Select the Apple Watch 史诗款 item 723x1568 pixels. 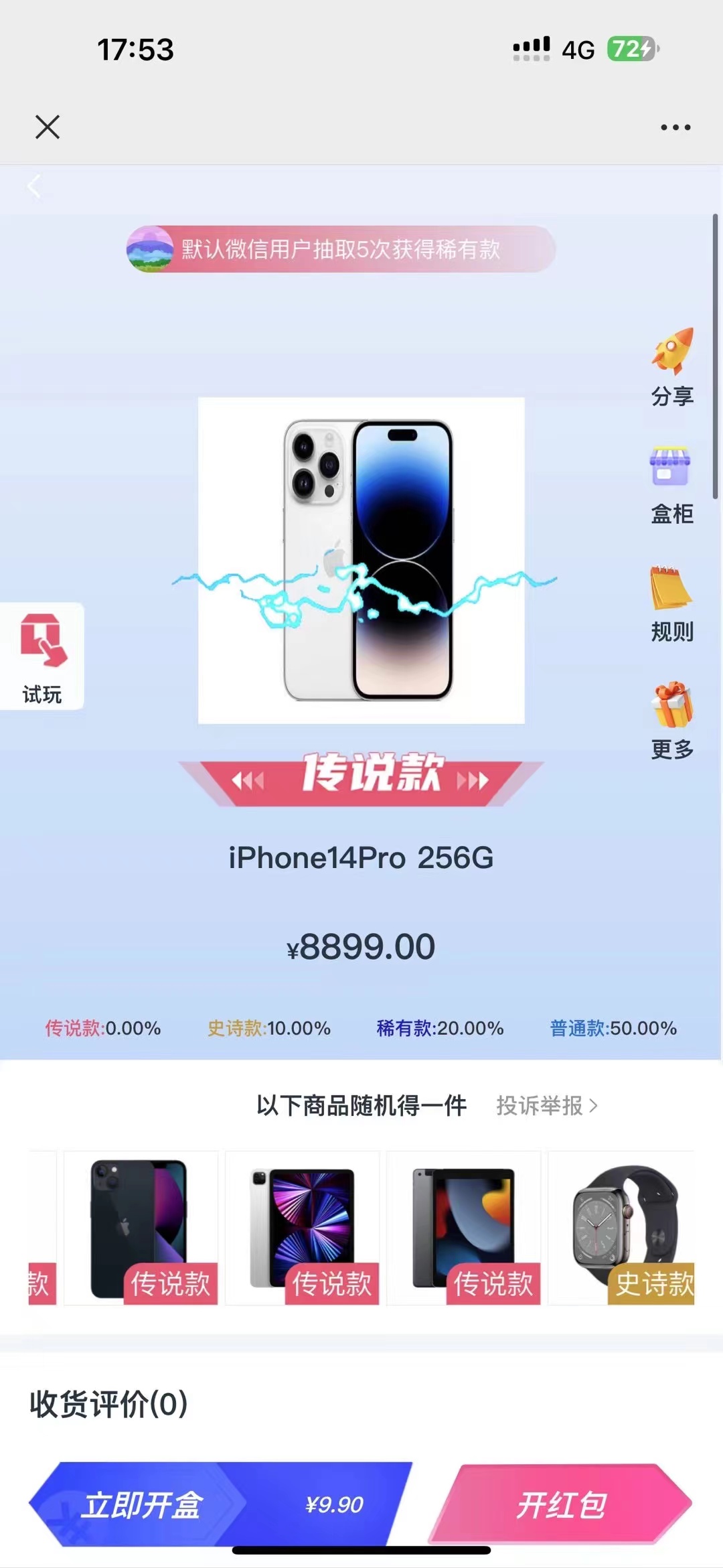(x=621, y=1228)
